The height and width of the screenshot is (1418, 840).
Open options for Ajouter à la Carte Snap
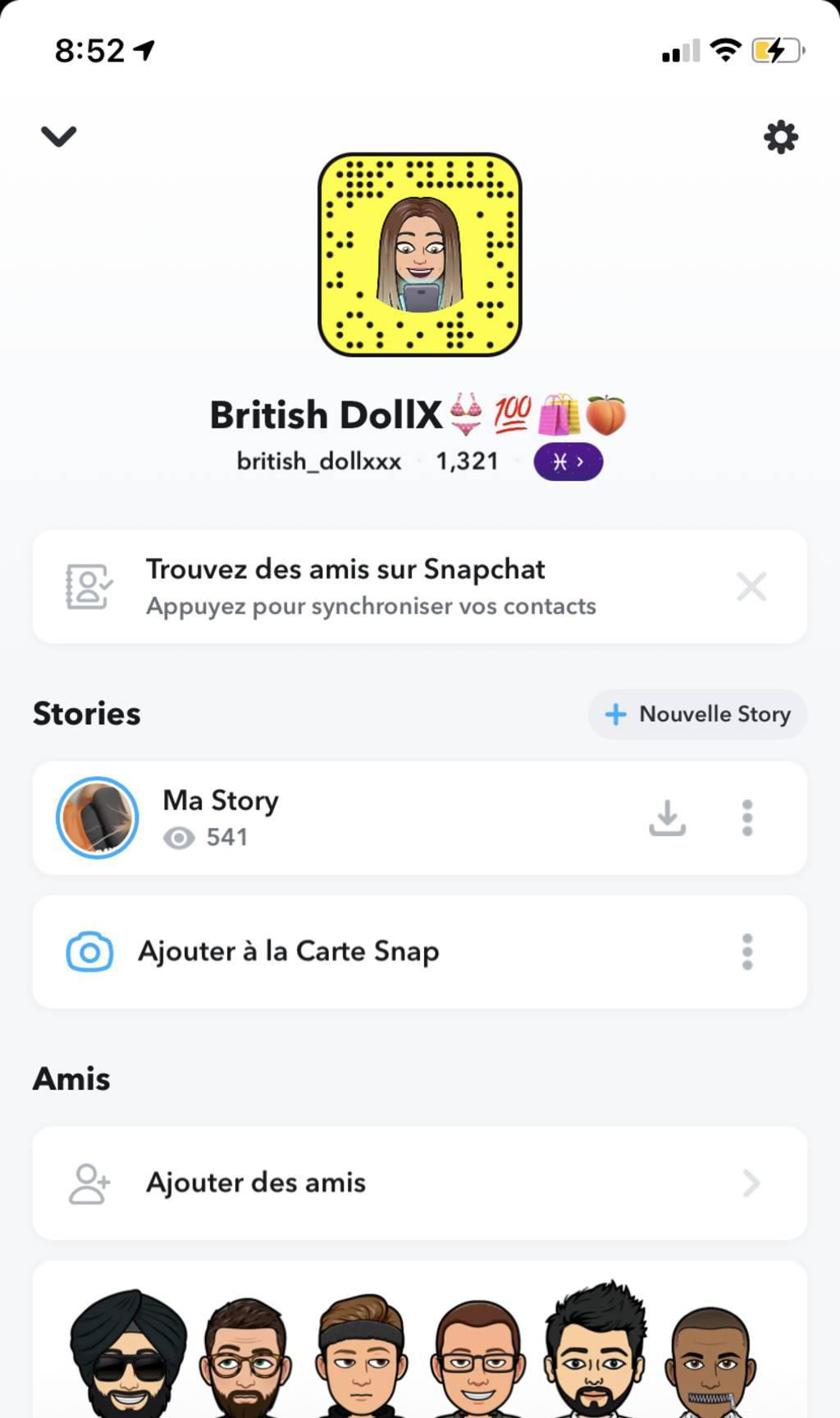click(x=746, y=952)
